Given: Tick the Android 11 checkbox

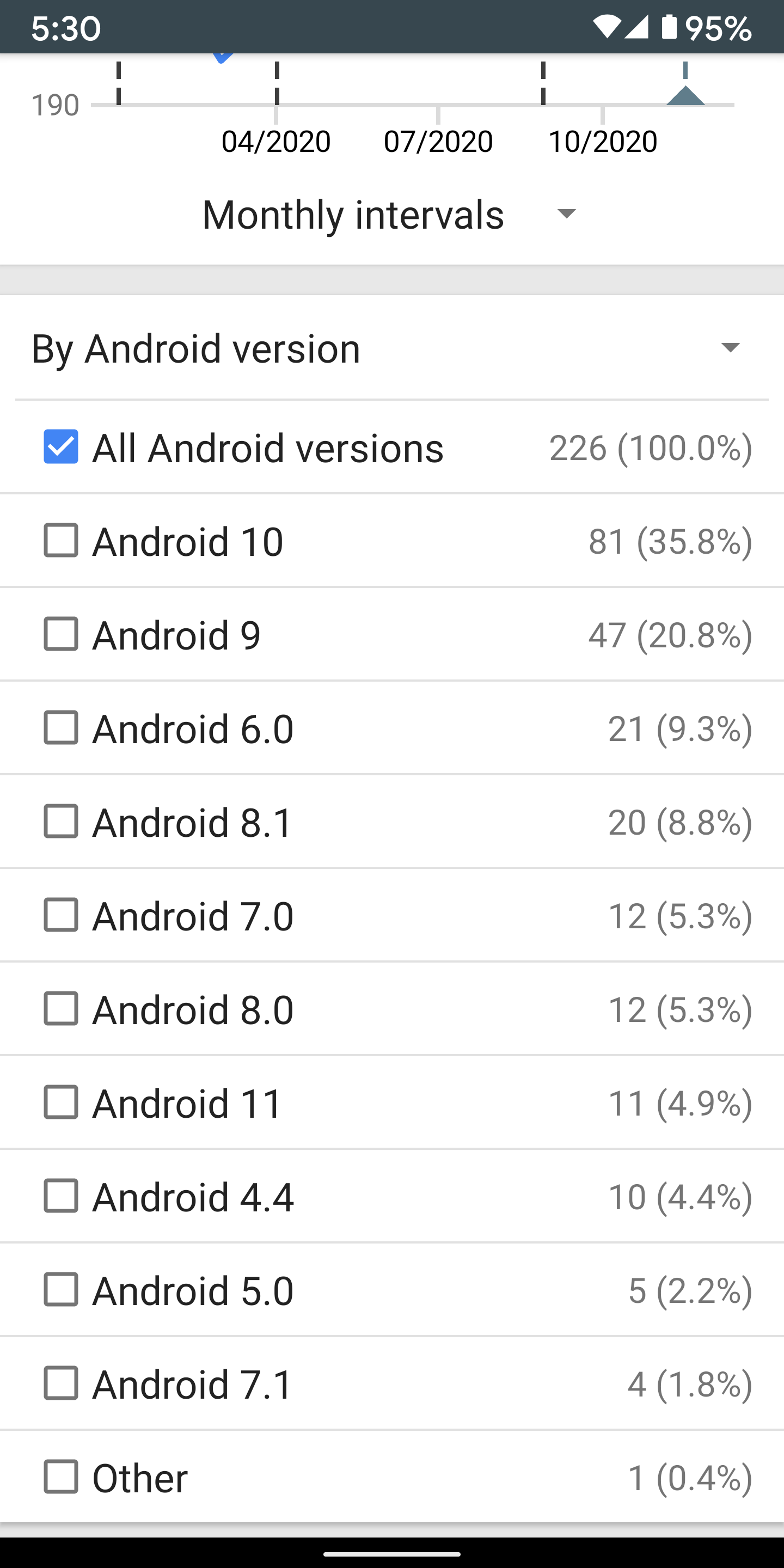Looking at the screenshot, I should pos(61,1102).
